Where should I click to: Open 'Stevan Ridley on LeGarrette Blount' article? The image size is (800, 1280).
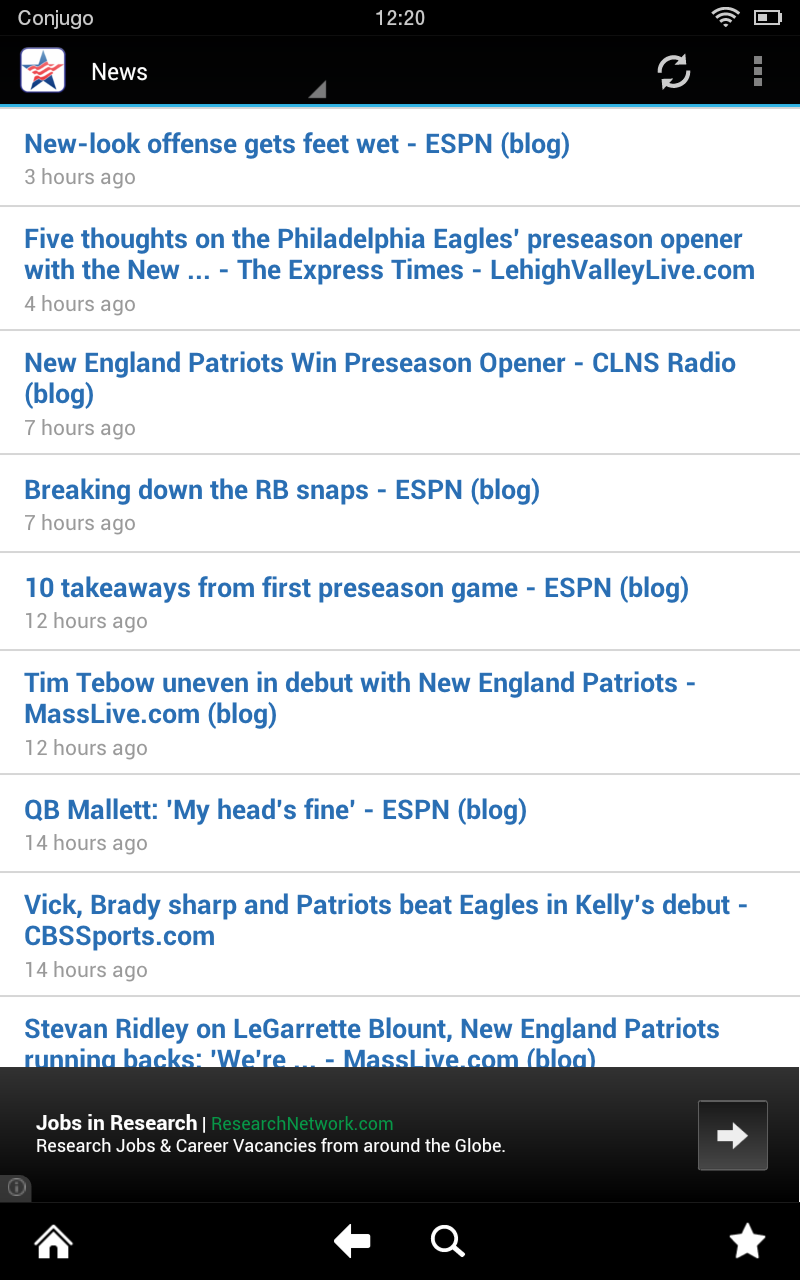[x=372, y=1040]
